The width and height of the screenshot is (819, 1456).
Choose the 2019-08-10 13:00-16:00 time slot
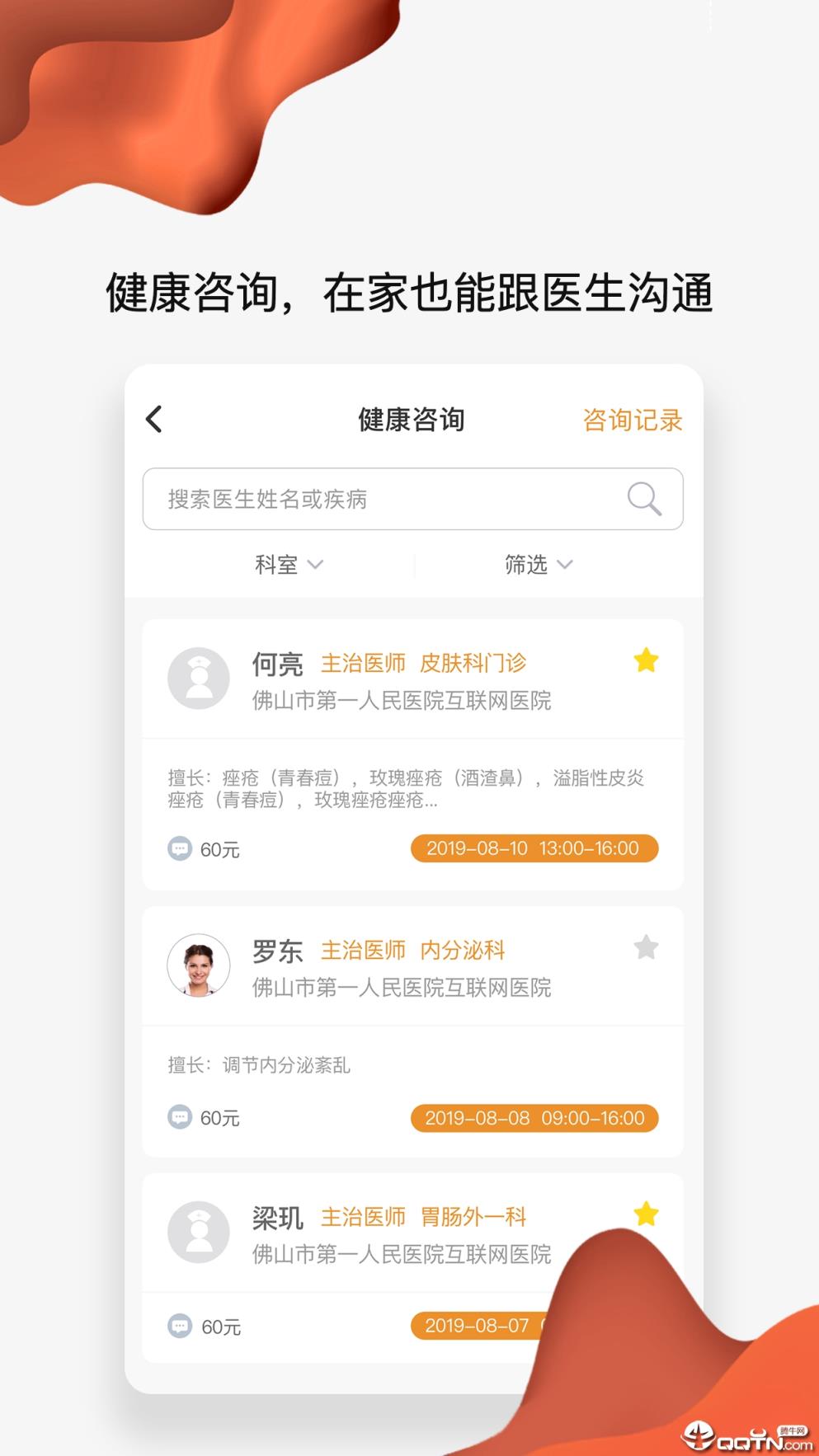coord(534,848)
